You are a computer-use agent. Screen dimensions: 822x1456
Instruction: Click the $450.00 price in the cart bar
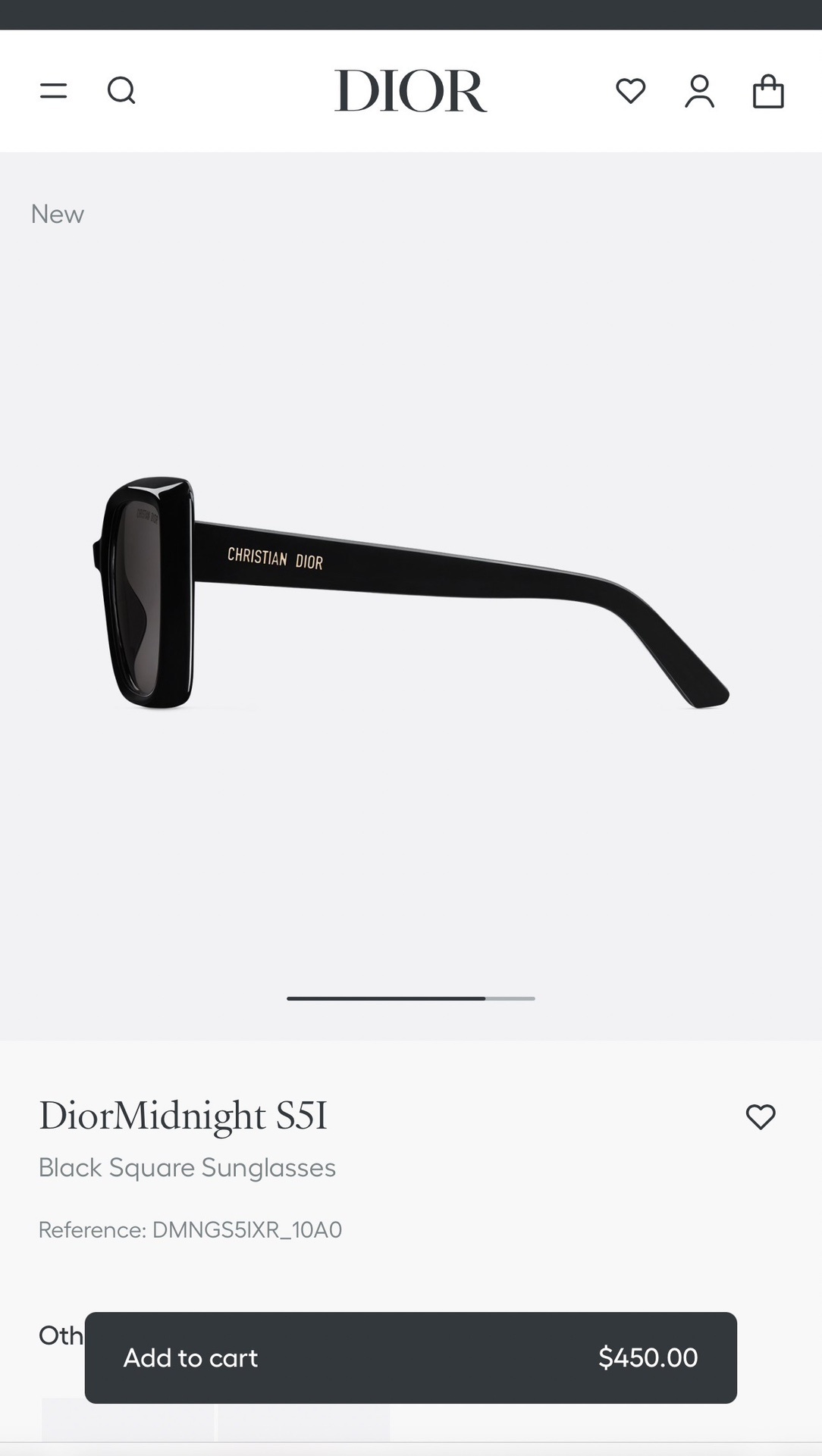tap(648, 1358)
